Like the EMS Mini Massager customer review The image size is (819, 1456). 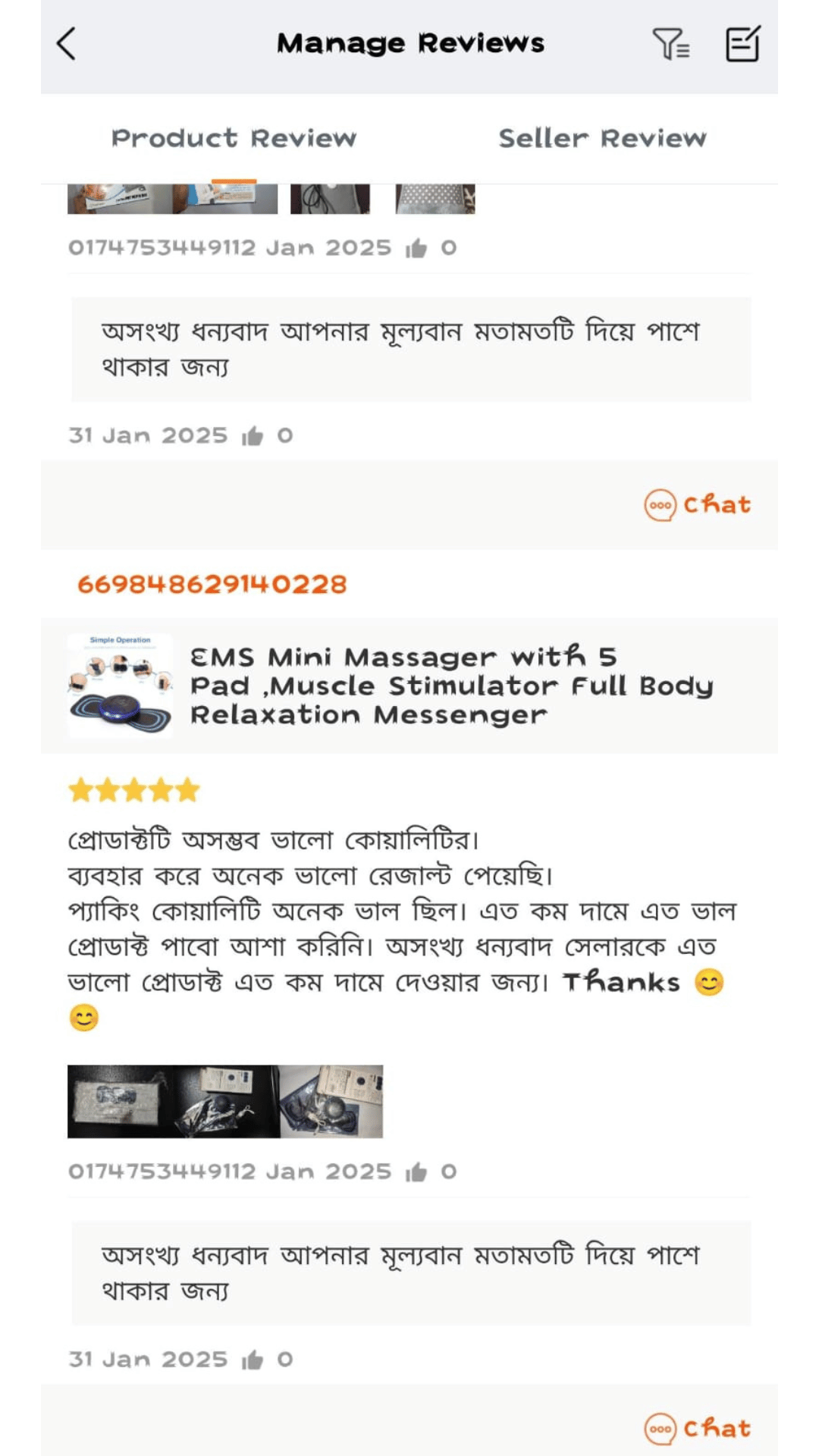pos(416,1172)
